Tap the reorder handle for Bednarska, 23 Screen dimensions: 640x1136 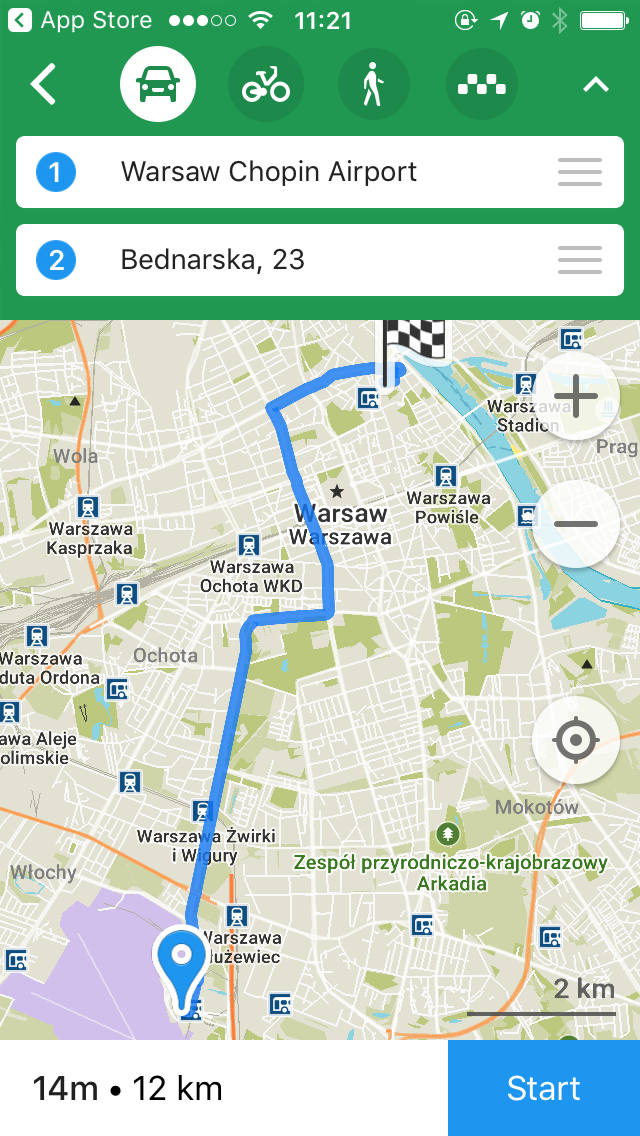[579, 260]
